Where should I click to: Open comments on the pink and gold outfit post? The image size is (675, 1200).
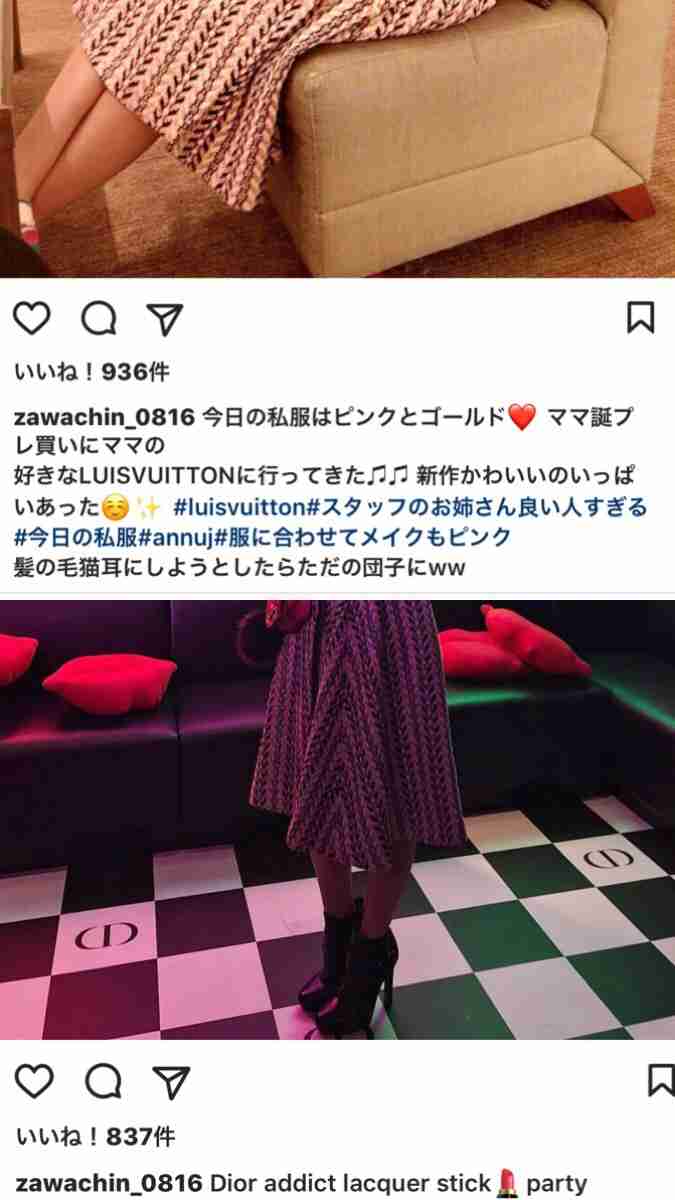pyautogui.click(x=98, y=318)
